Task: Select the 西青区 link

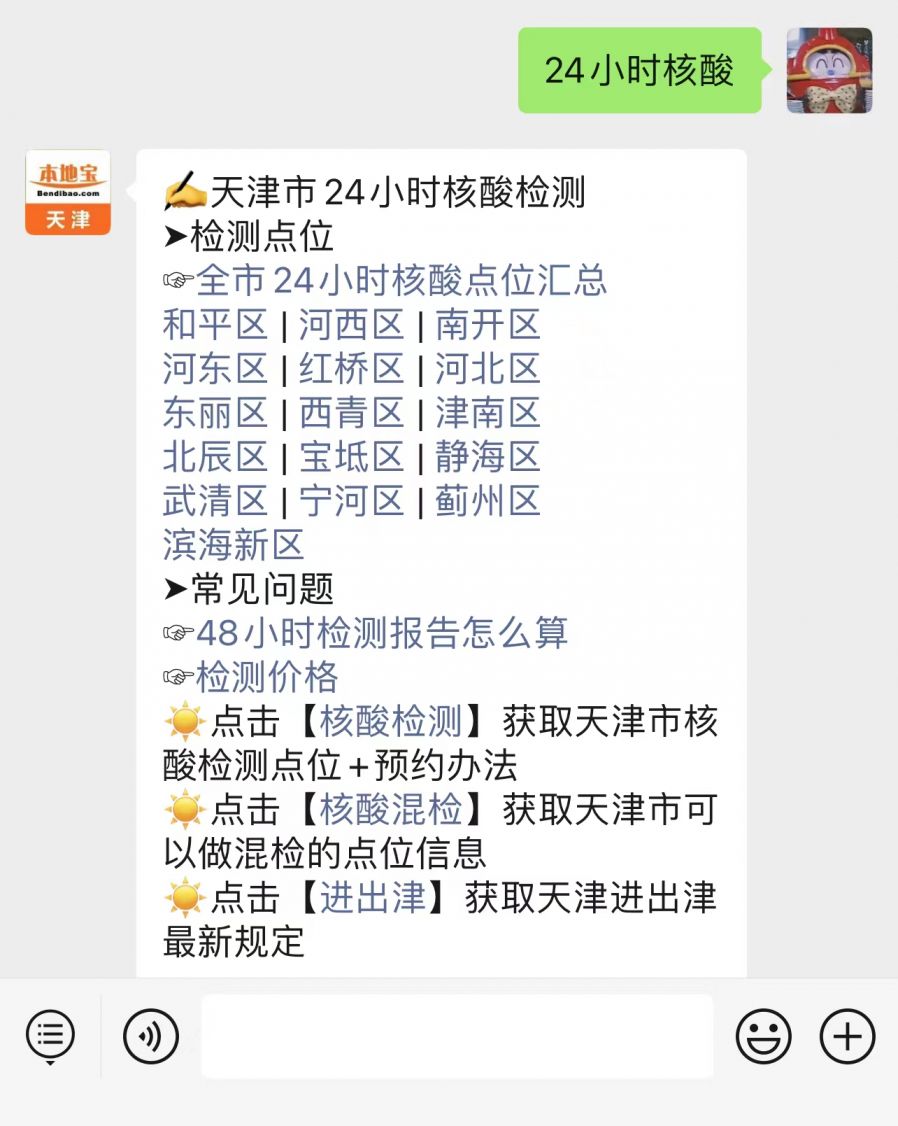Action: pyautogui.click(x=351, y=412)
